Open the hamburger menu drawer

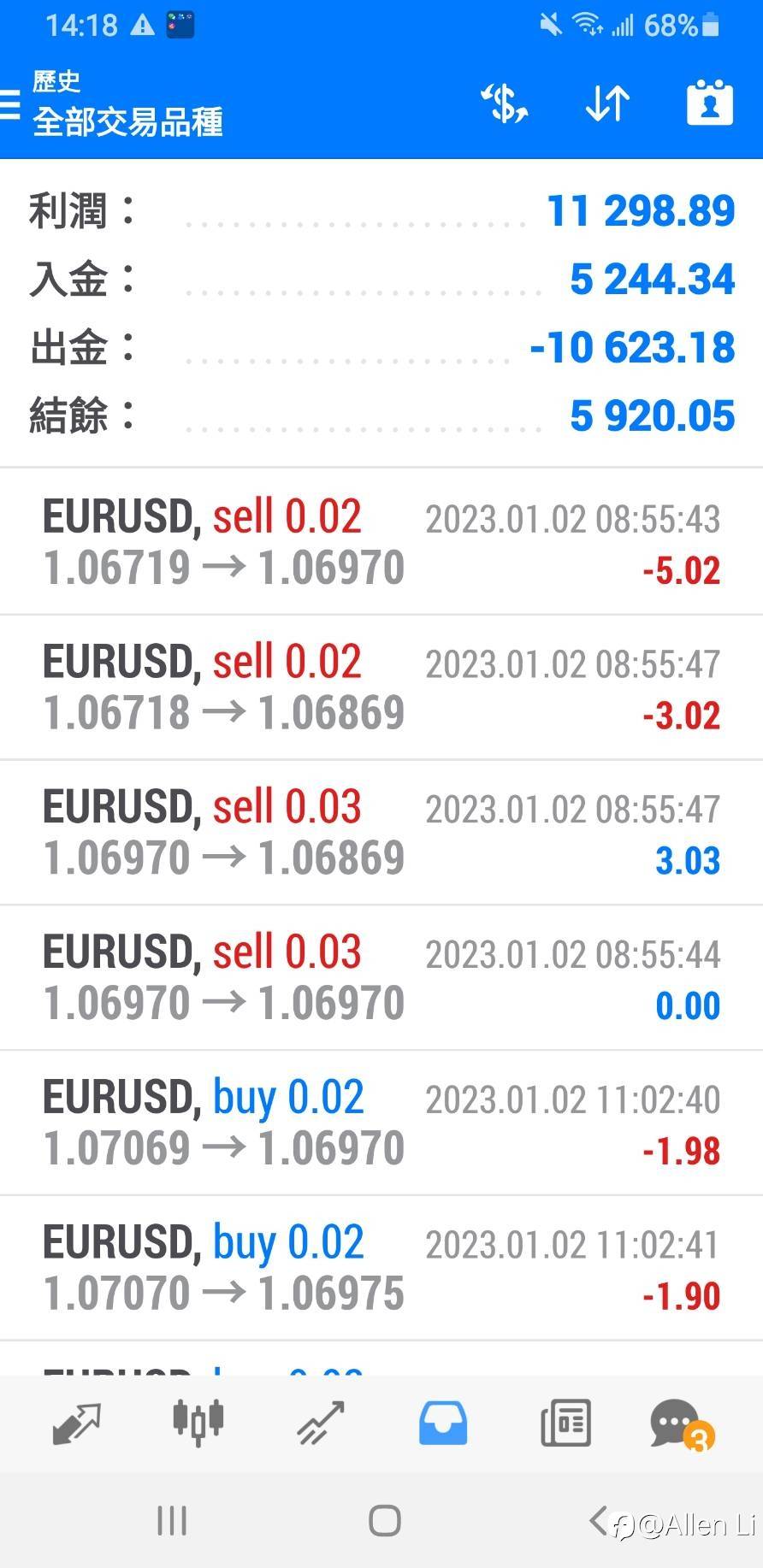point(10,103)
